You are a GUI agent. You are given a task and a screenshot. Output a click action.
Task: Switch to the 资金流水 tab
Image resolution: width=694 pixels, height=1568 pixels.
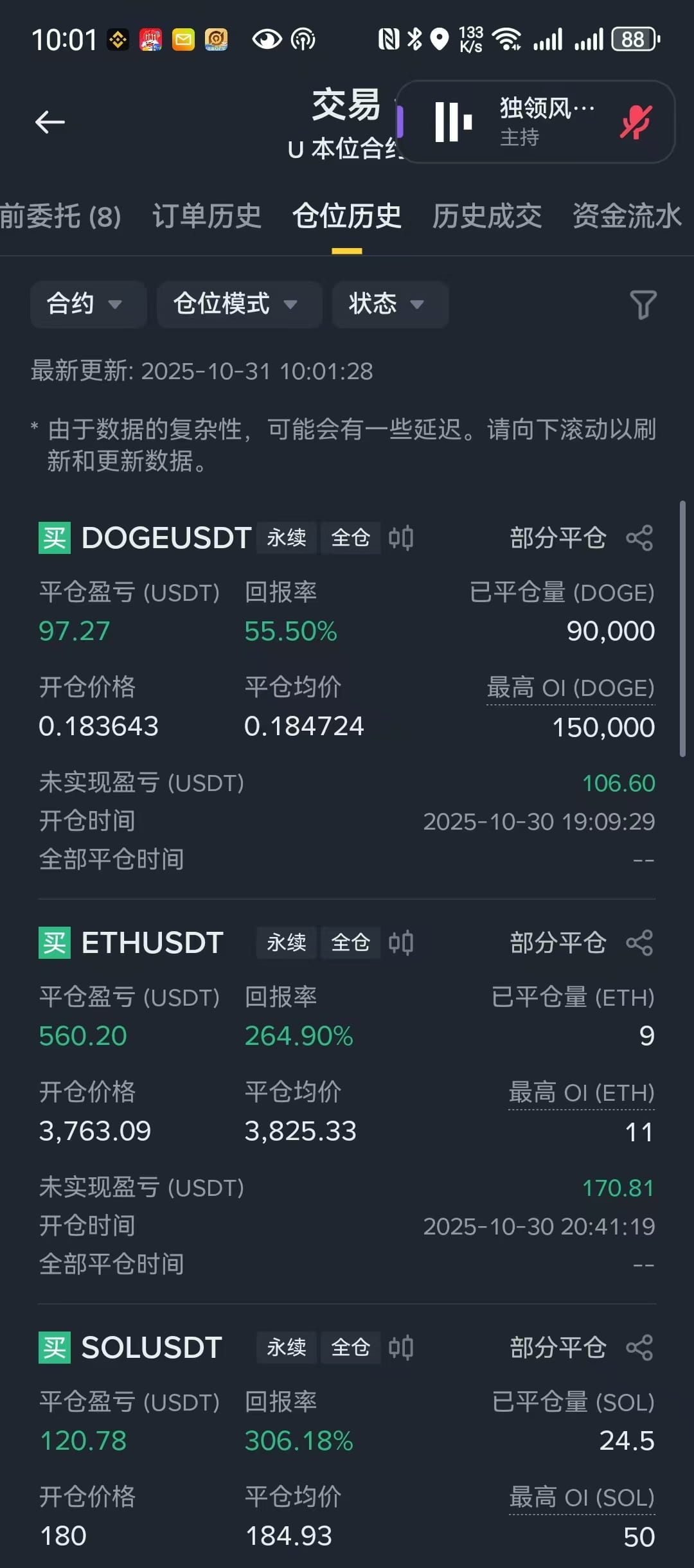coord(627,216)
